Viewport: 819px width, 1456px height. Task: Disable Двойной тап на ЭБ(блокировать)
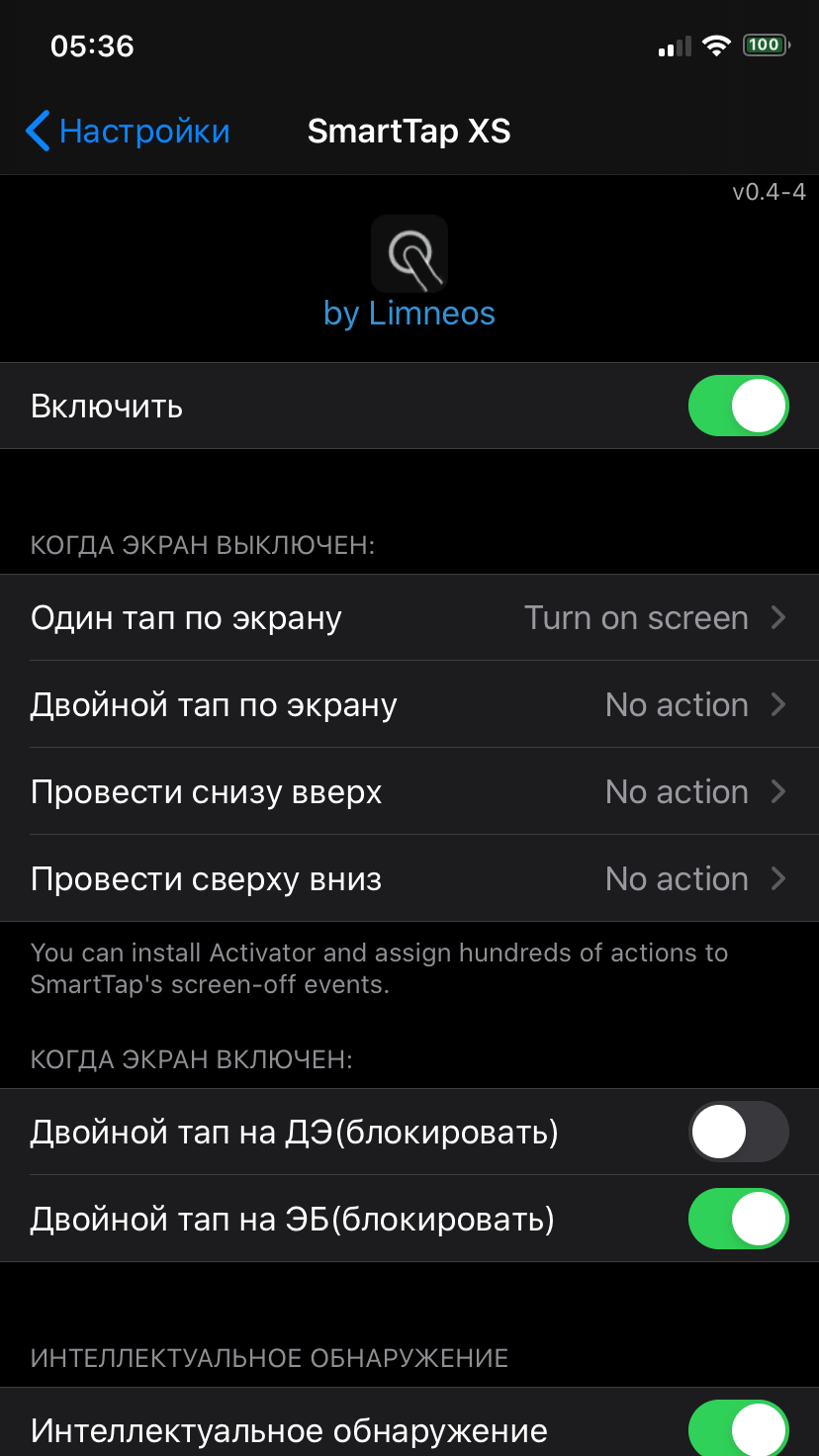click(x=738, y=1219)
